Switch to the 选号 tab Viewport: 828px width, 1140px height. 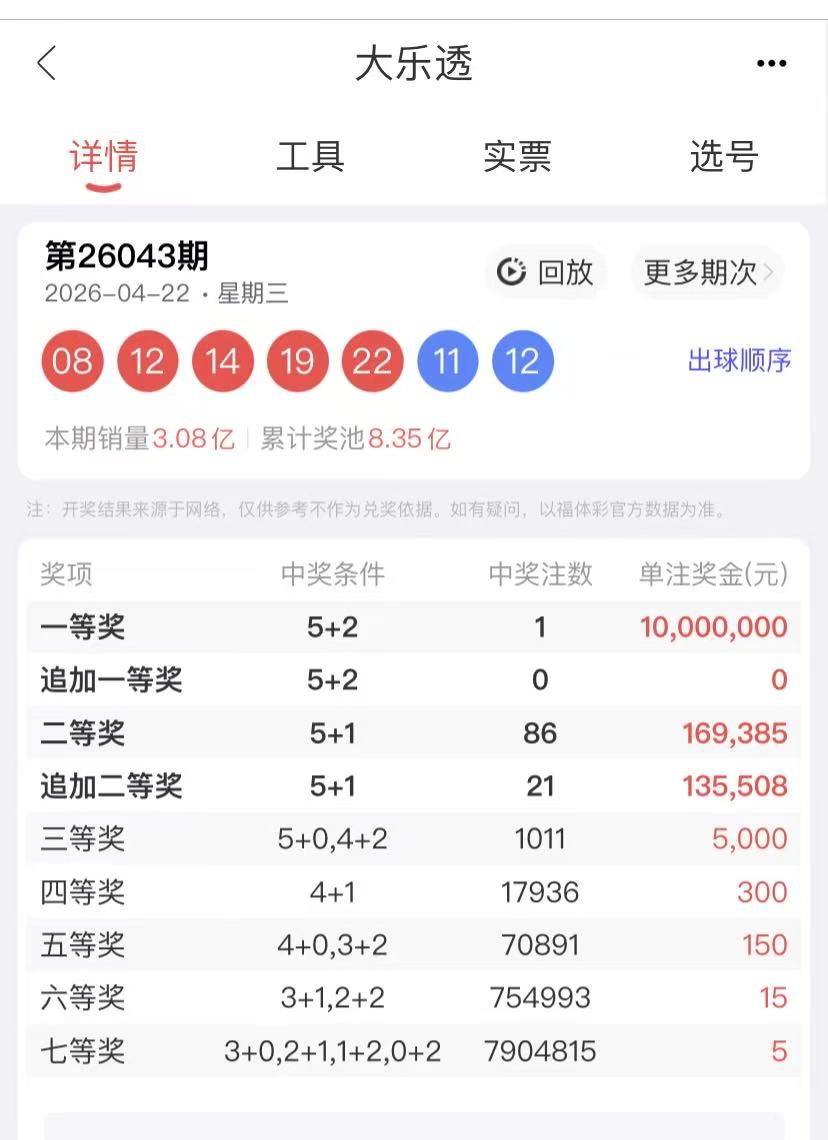click(724, 157)
